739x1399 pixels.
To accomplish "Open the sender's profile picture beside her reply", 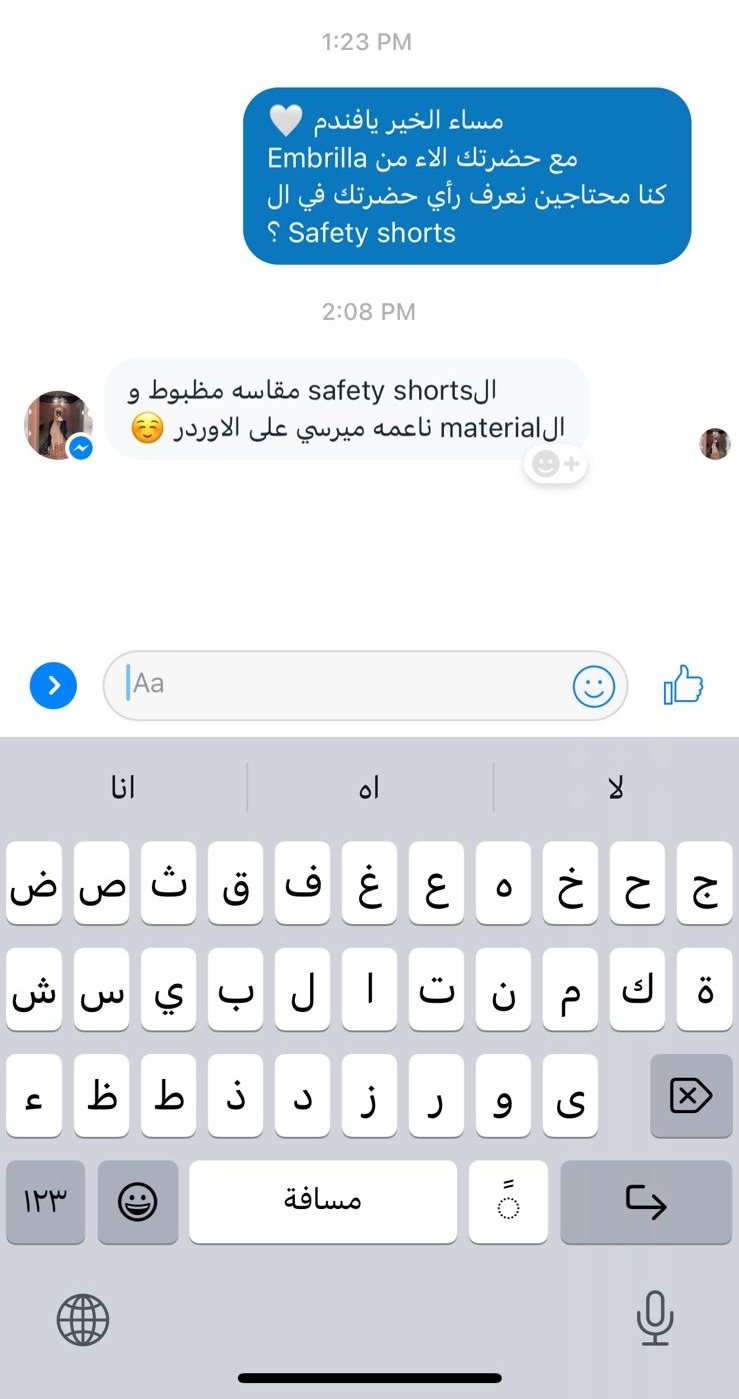I will [59, 425].
